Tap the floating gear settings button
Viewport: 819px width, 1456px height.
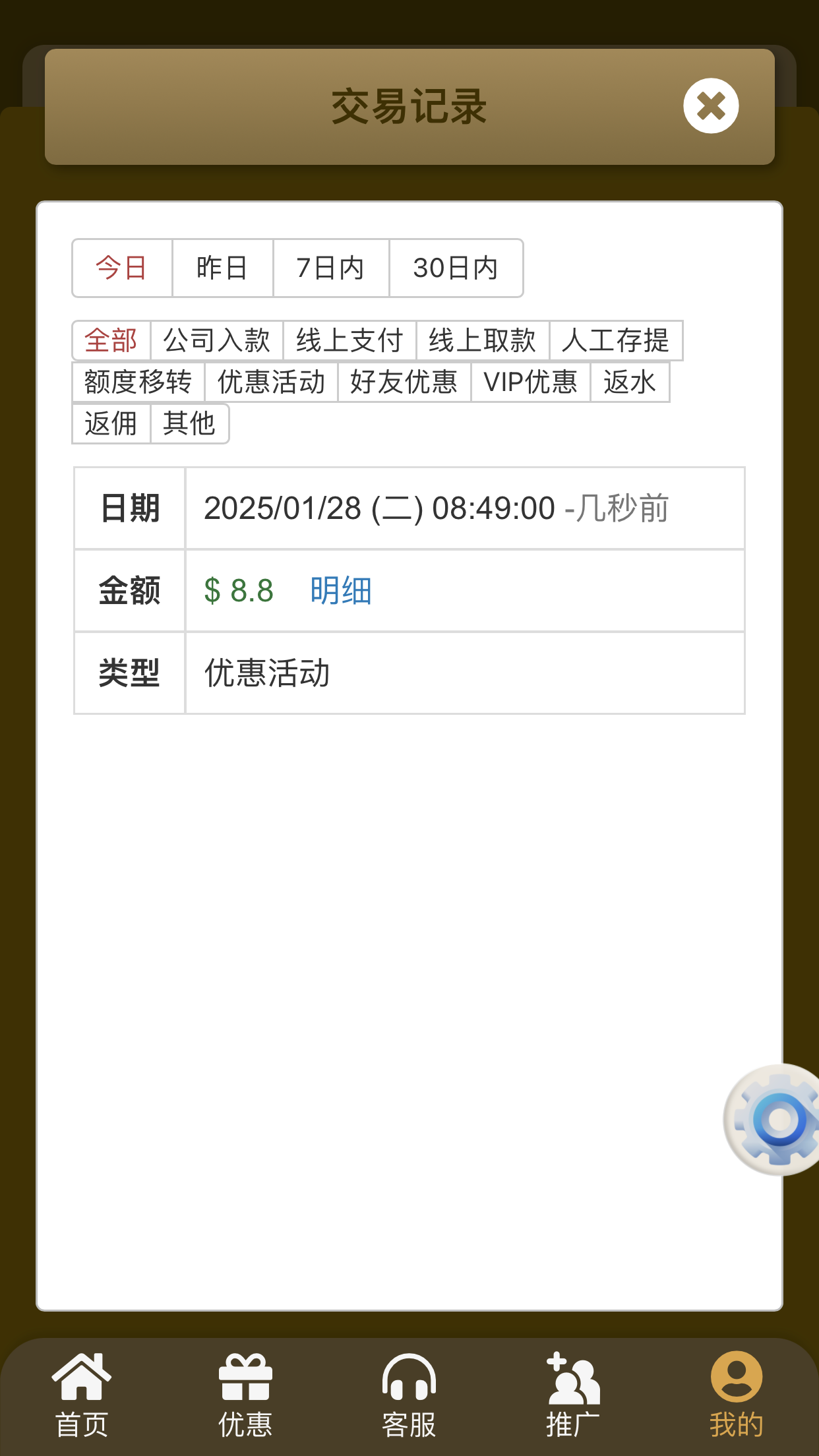click(777, 1119)
